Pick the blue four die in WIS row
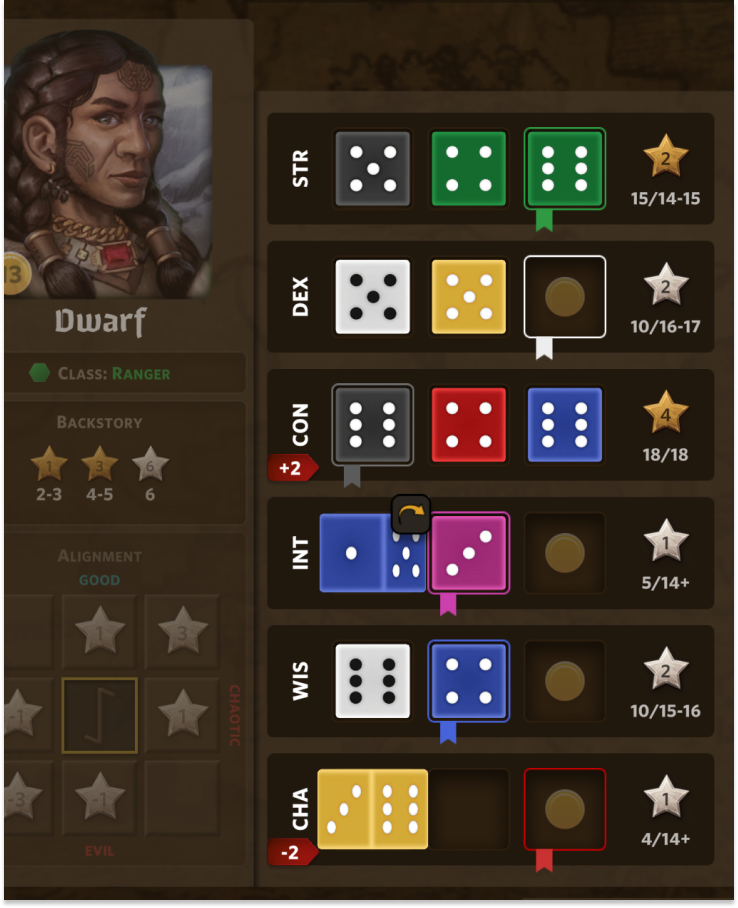Image resolution: width=738 pixels, height=908 pixels. pyautogui.click(x=469, y=681)
